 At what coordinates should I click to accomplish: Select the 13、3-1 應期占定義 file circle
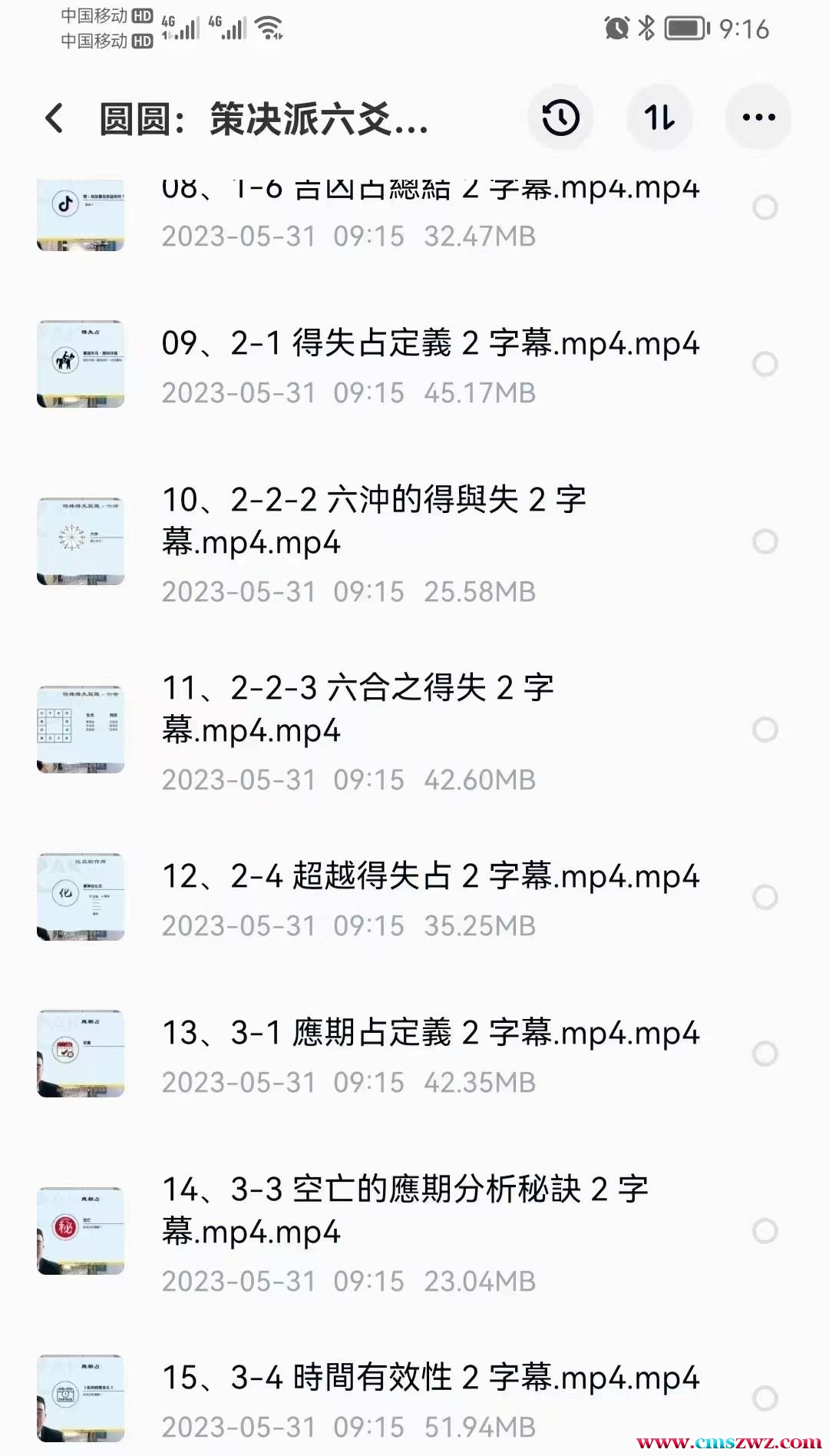coord(765,1054)
